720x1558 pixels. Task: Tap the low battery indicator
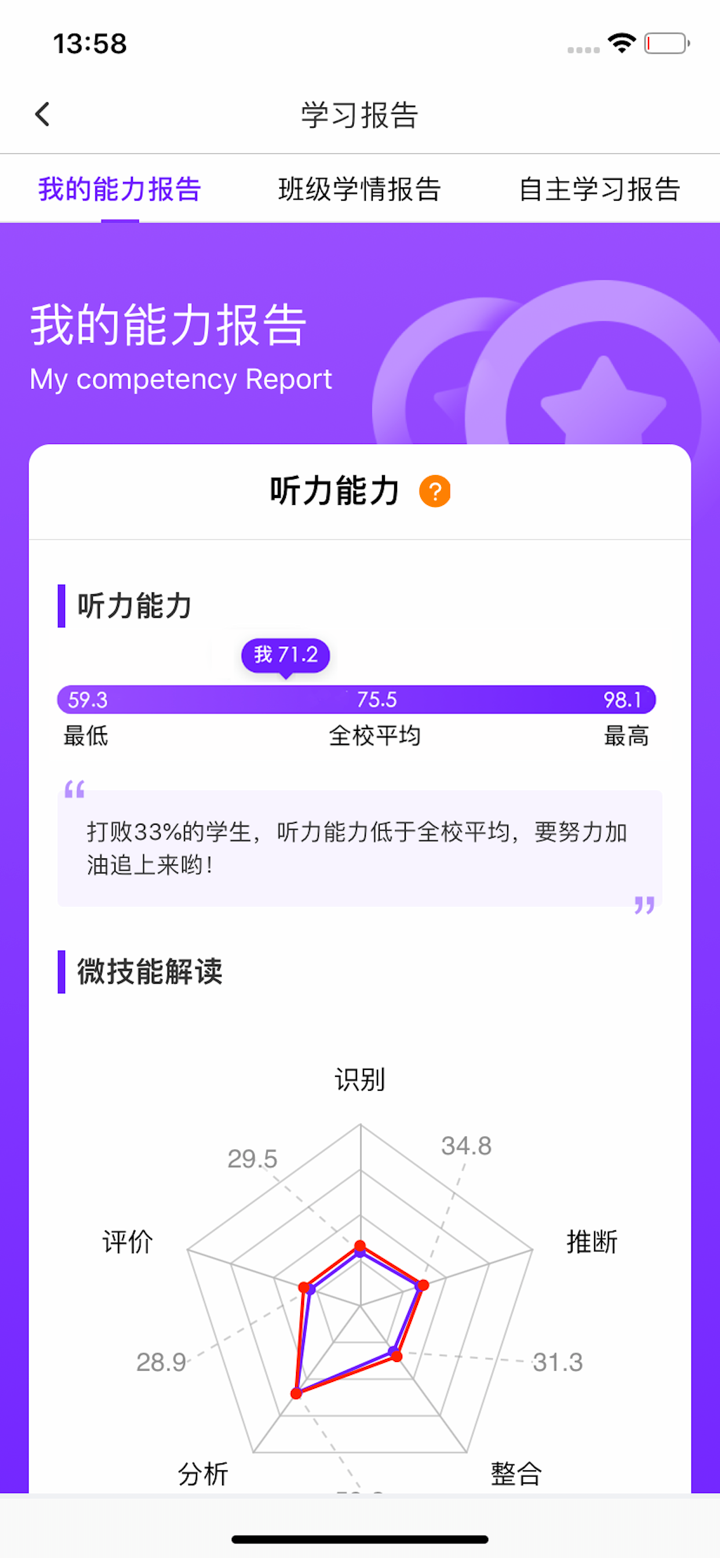click(668, 44)
